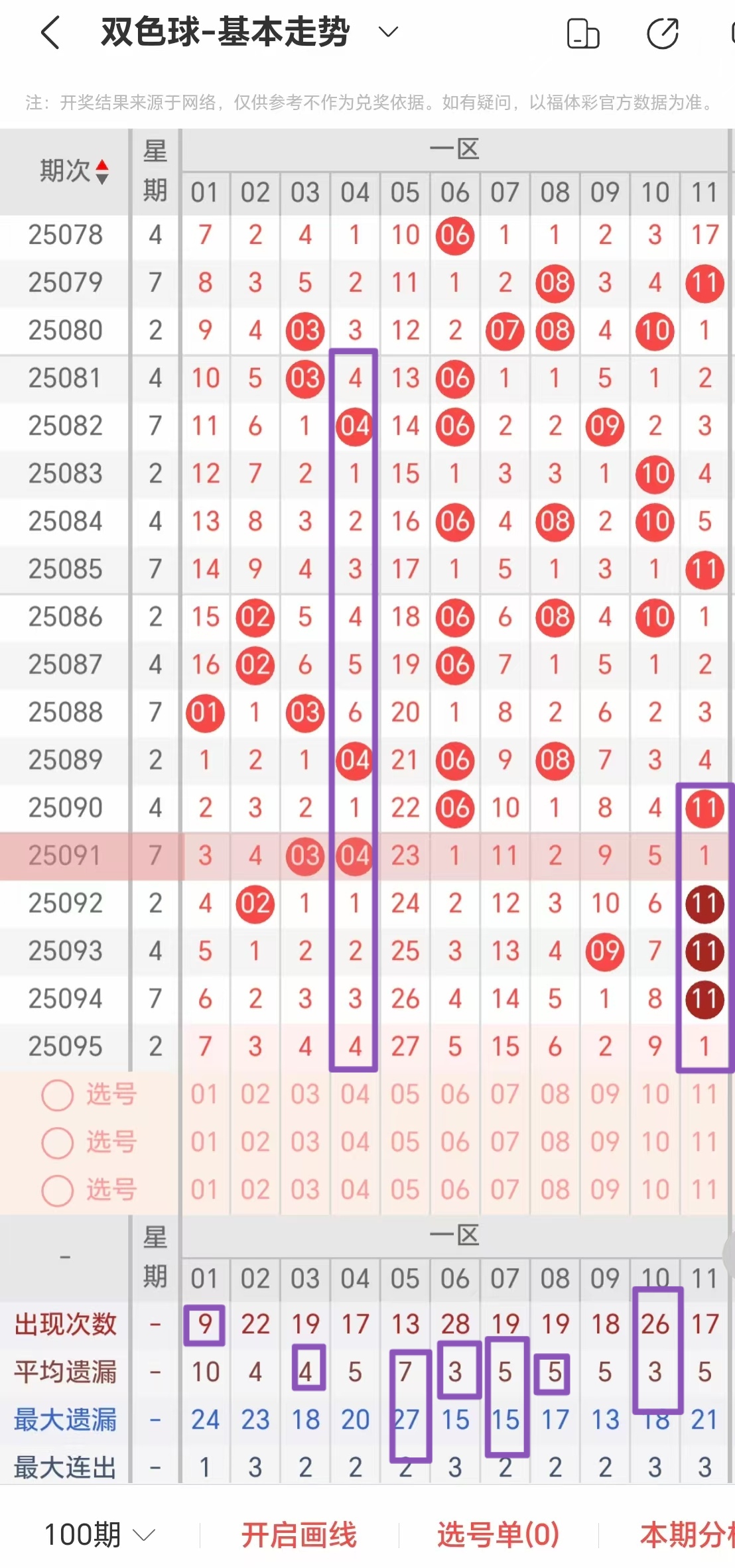Tap the highlighted row 25091

point(66,856)
